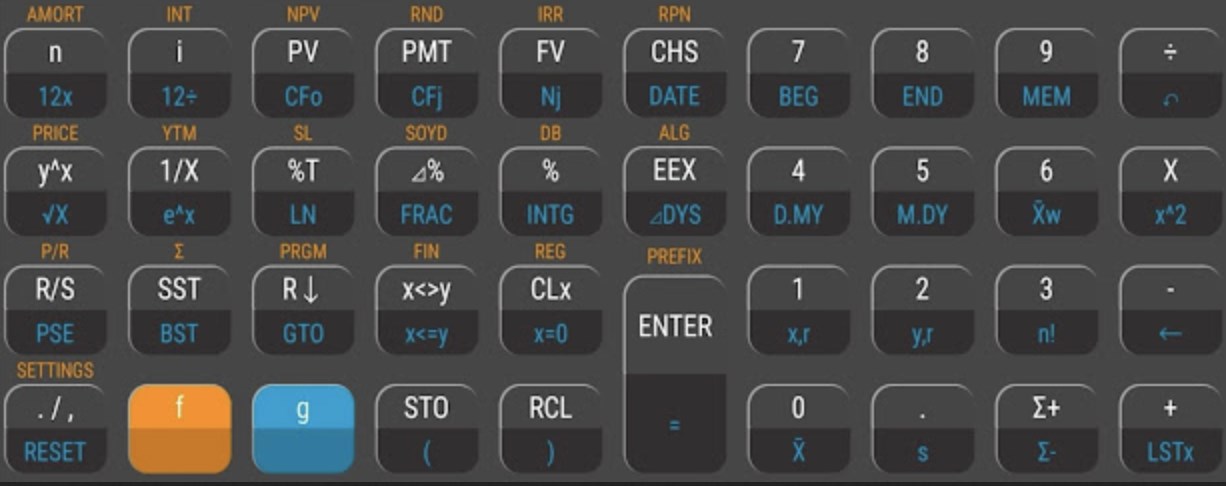
Task: Add with the plus key
Action: tap(1170, 409)
